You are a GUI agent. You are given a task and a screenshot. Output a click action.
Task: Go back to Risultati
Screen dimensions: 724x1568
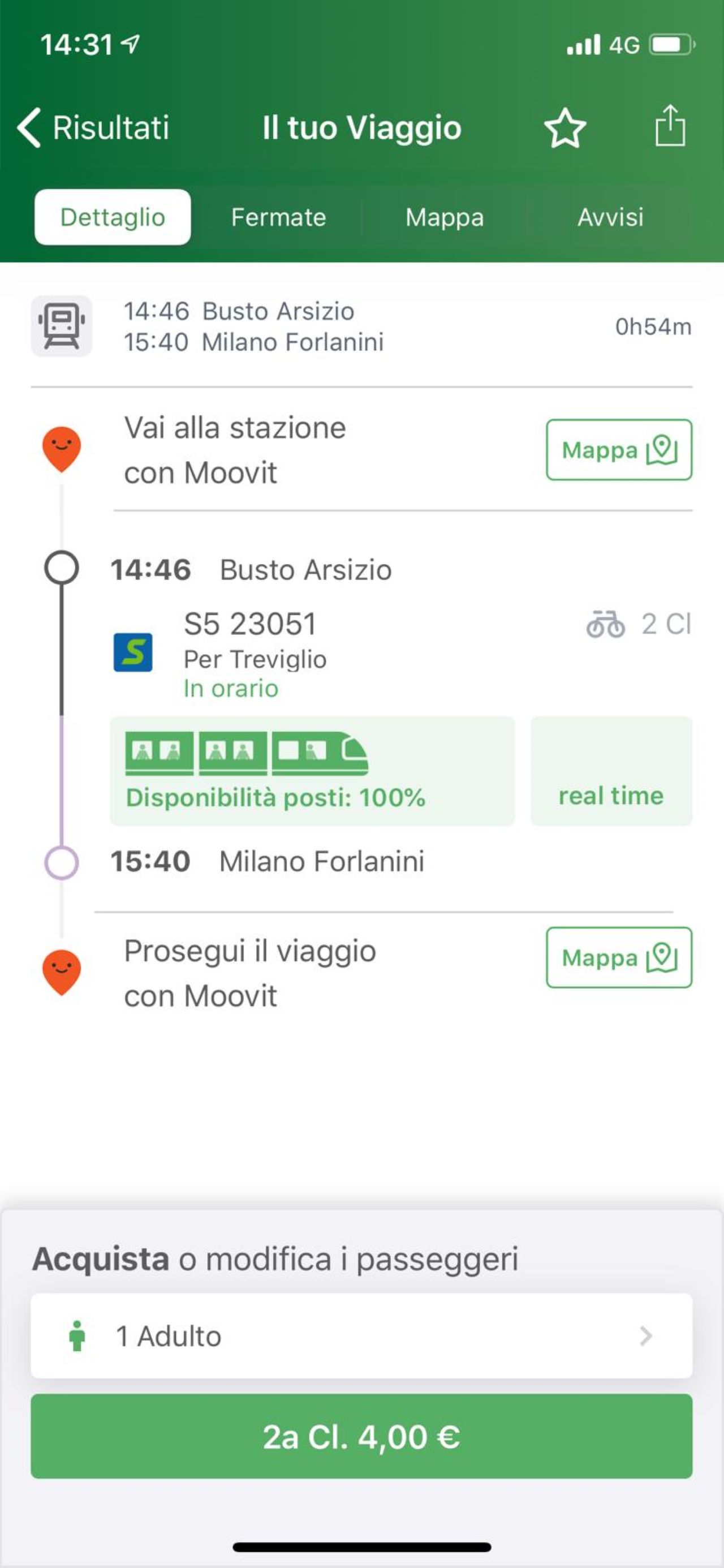[x=93, y=128]
